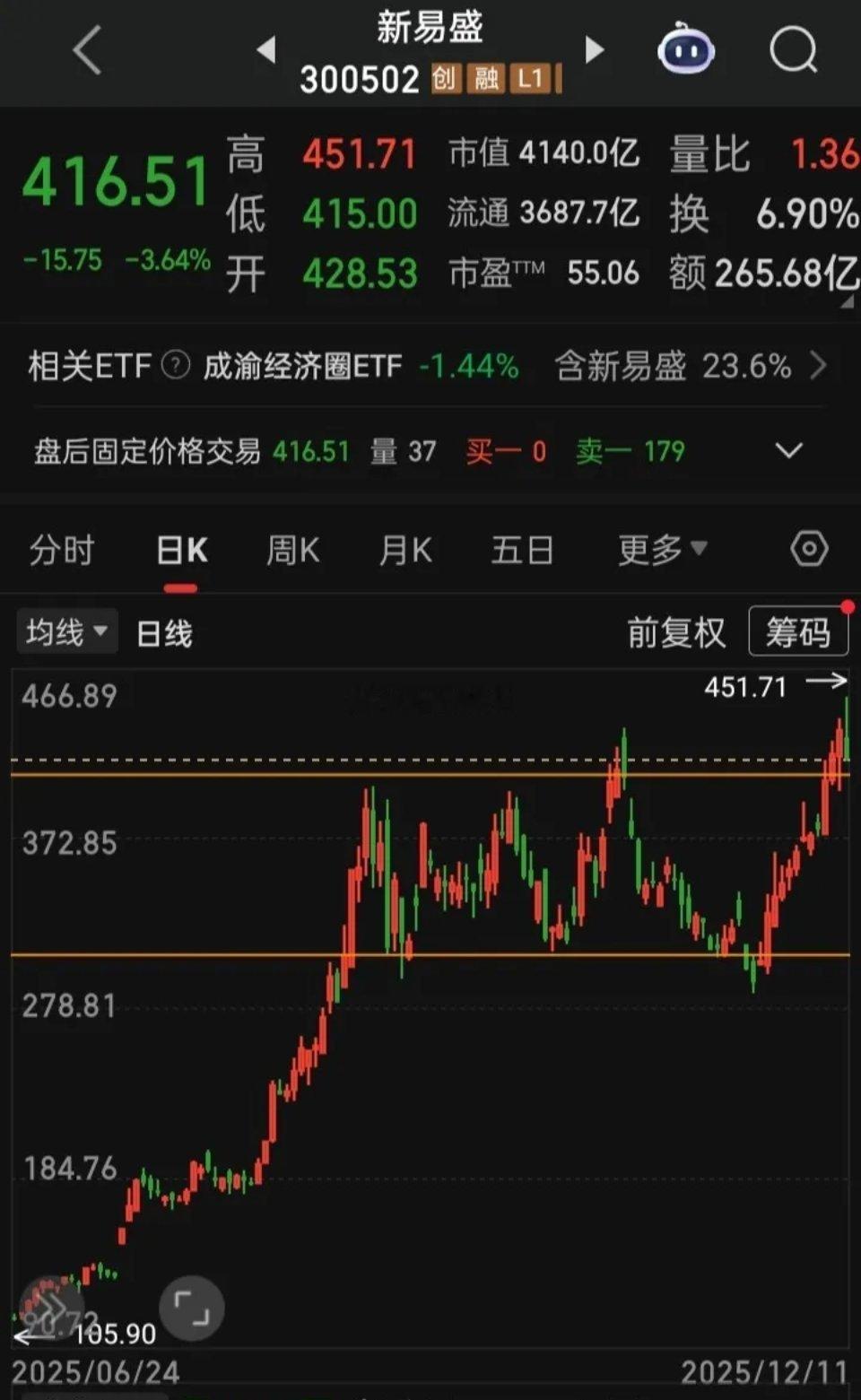Switch to the 周K weekly chart tab
This screenshot has width=861, height=1400.
(x=292, y=550)
